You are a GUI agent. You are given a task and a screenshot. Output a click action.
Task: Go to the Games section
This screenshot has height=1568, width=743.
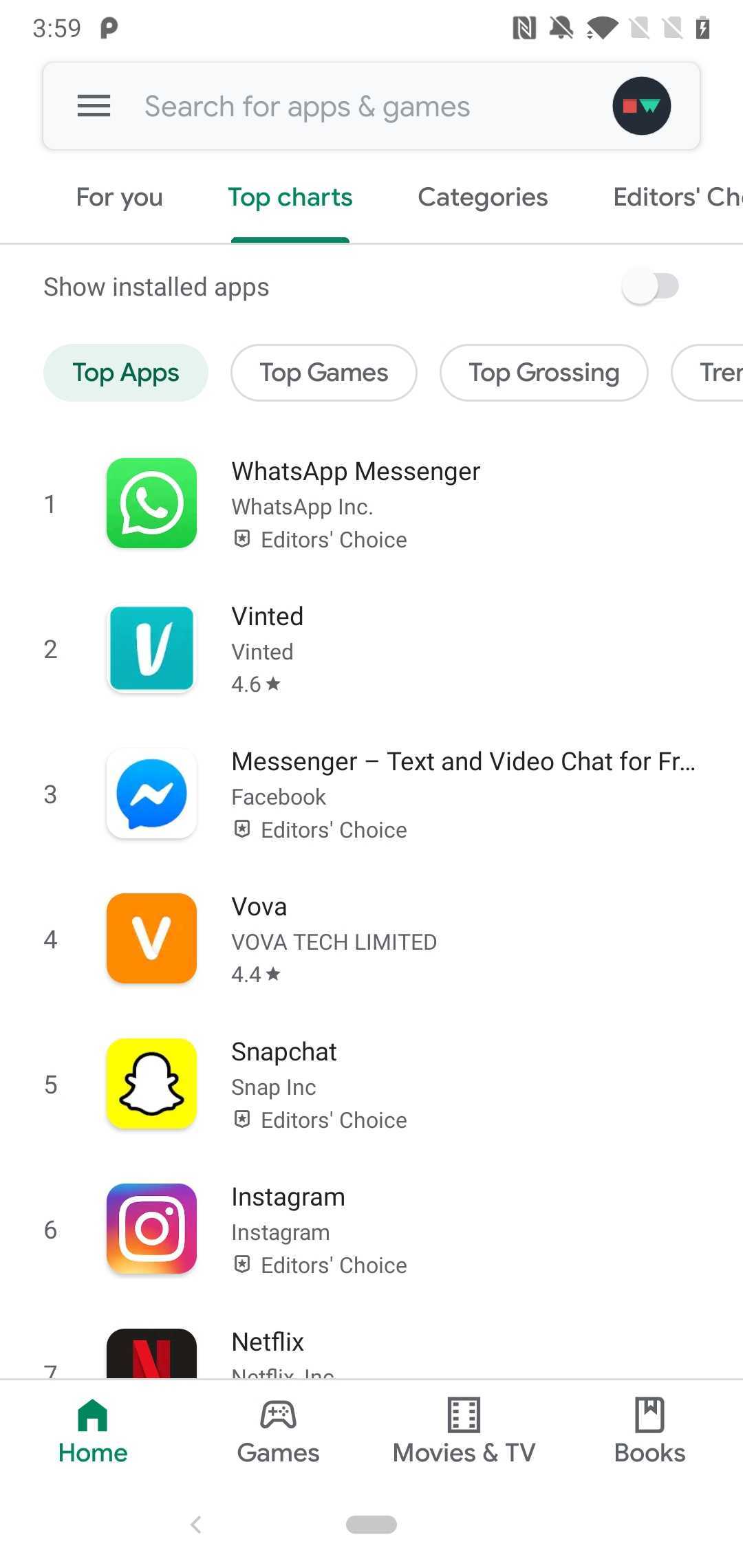click(x=278, y=1432)
